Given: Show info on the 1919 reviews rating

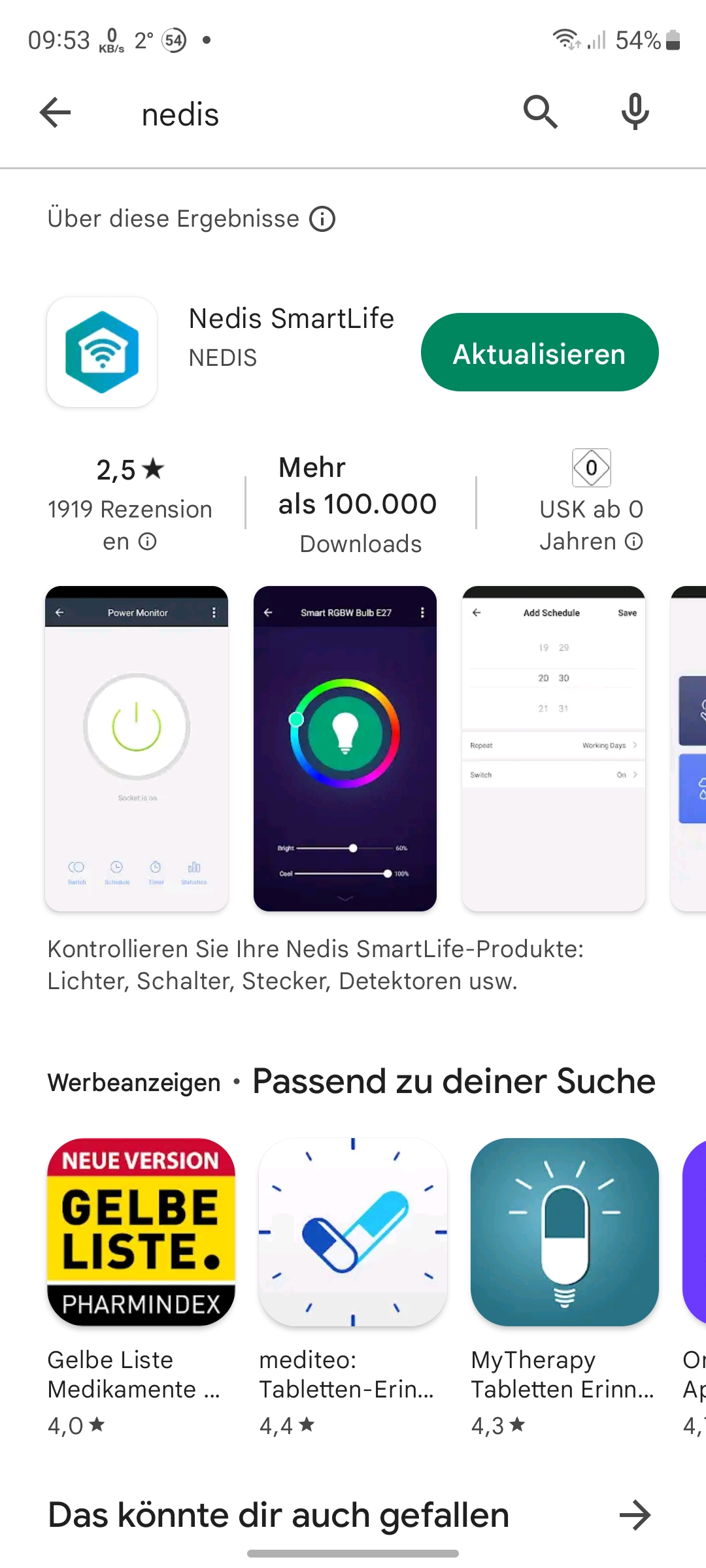Looking at the screenshot, I should (x=148, y=542).
